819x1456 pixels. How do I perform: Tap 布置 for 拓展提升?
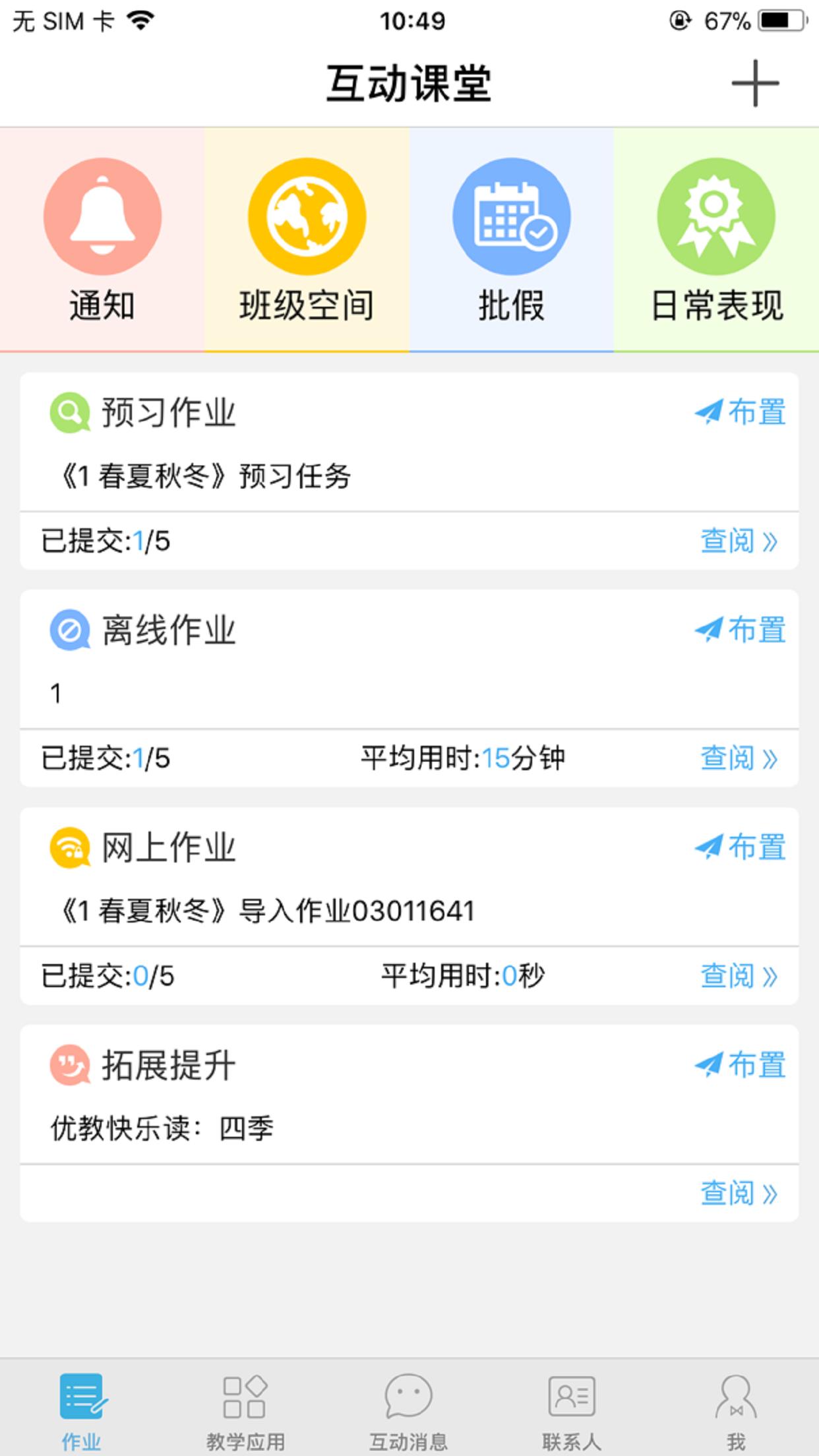[x=740, y=1065]
